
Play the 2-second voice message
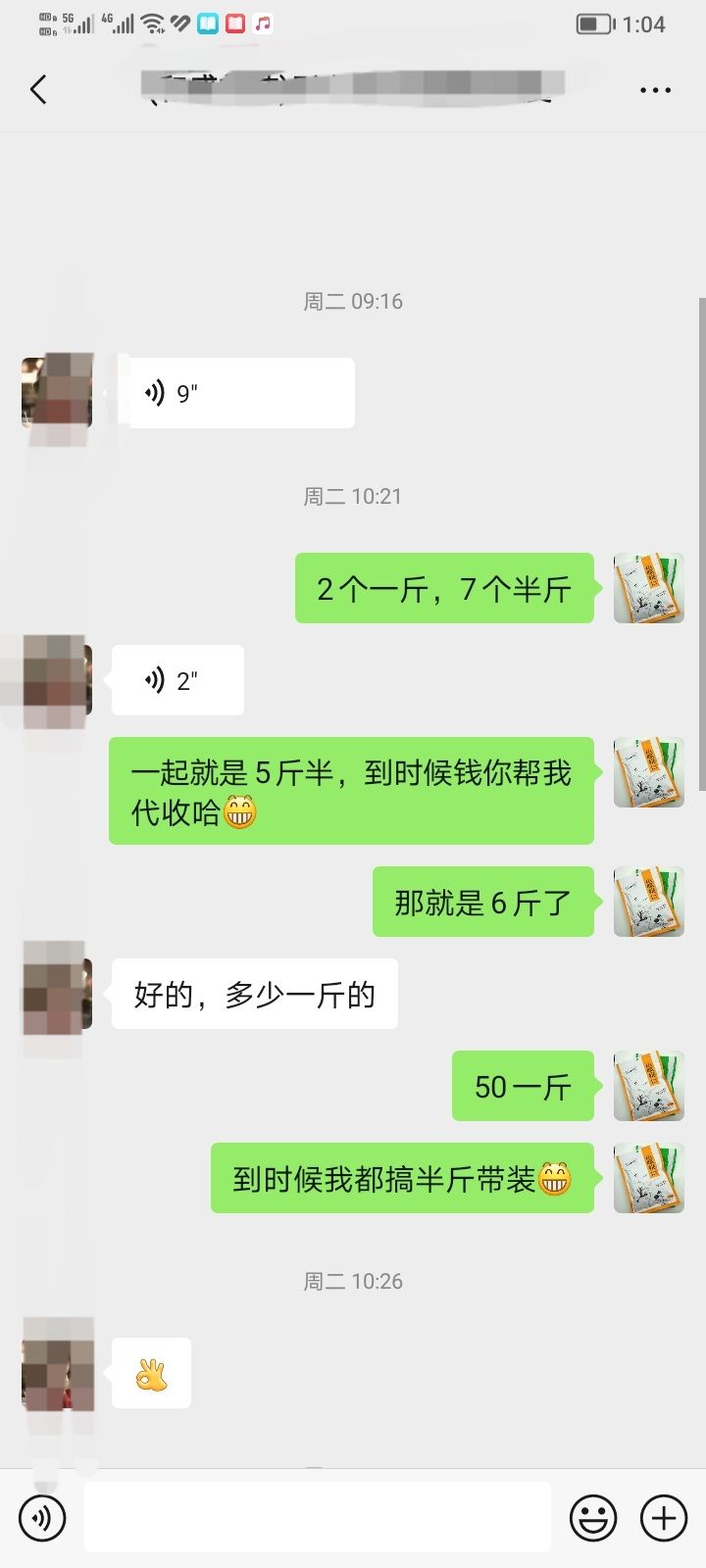click(x=177, y=680)
